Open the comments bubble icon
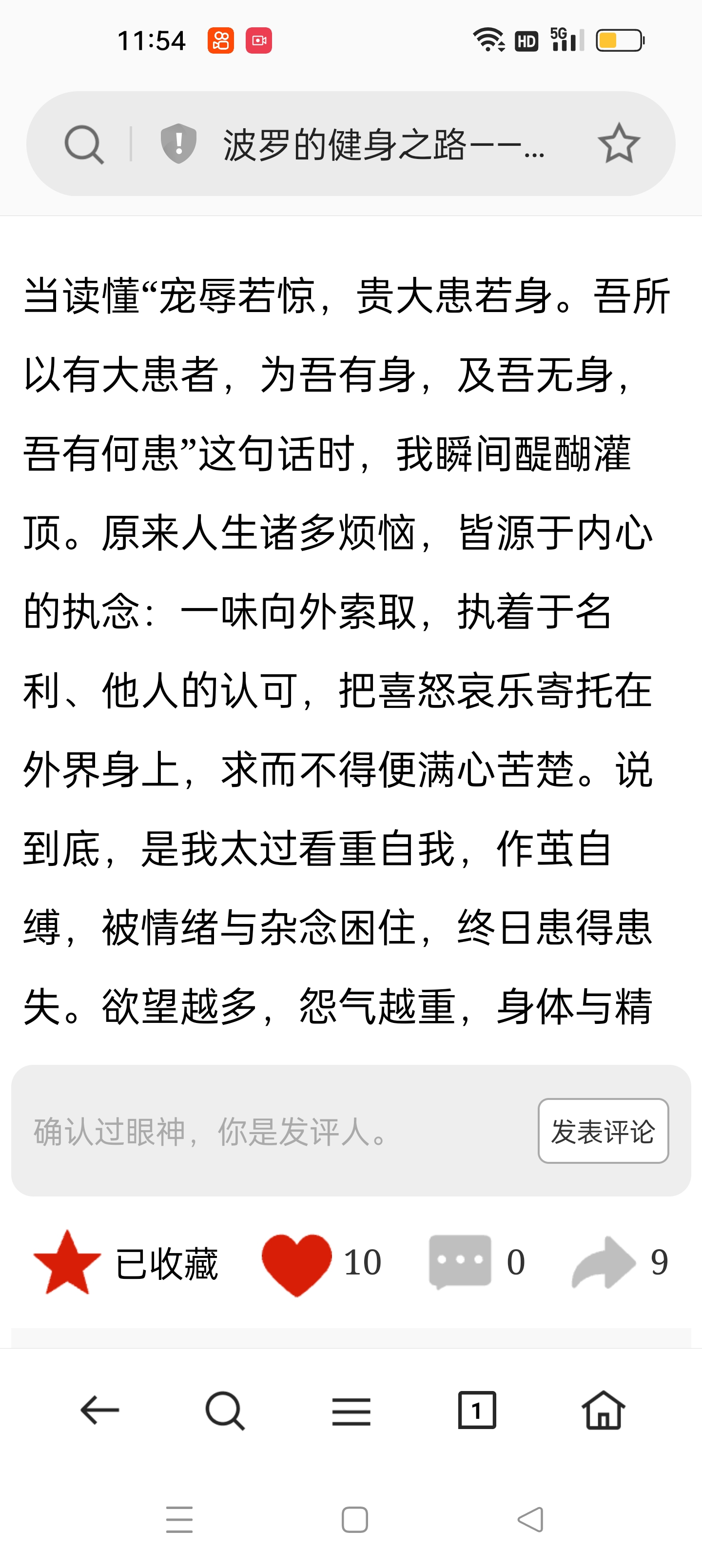 [x=460, y=1262]
